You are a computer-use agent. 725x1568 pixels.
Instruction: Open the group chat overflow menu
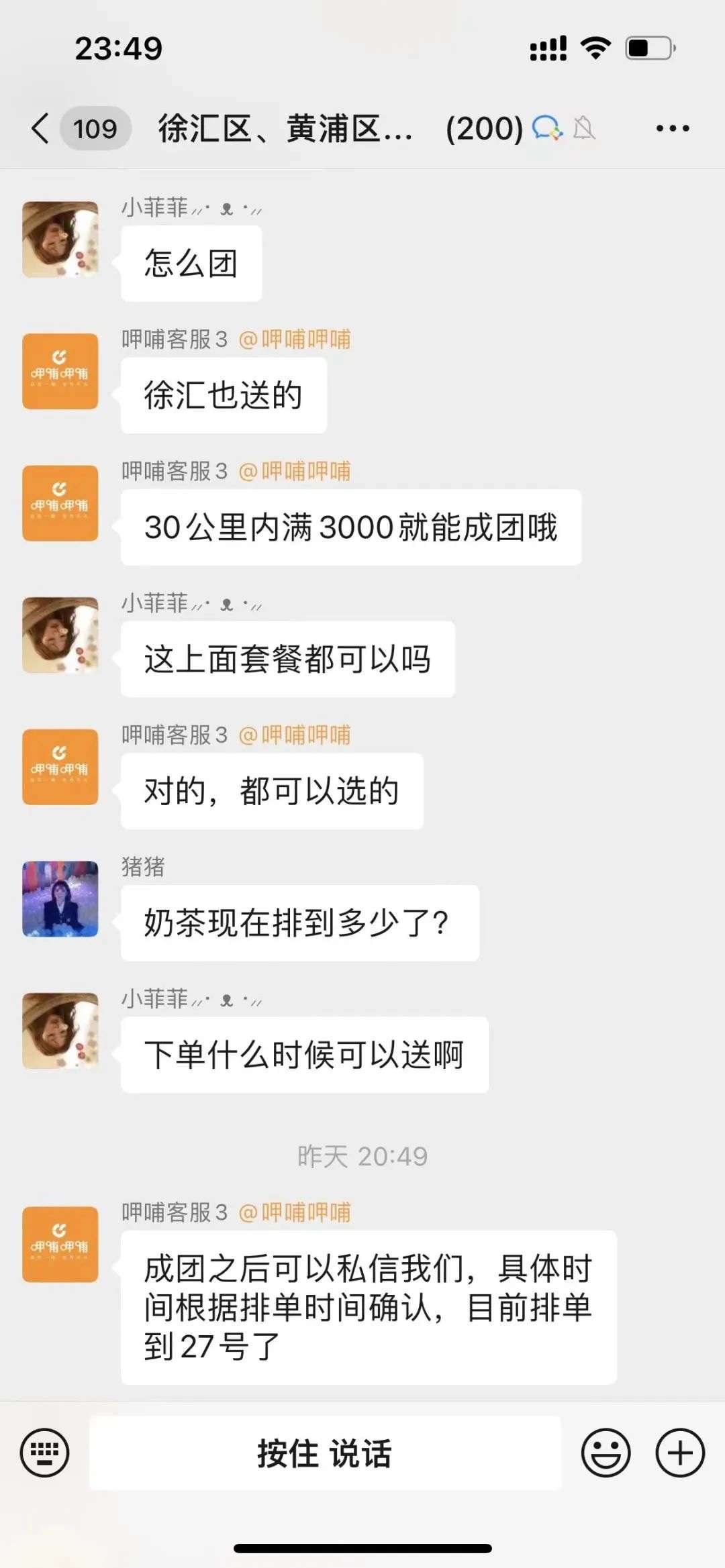click(x=672, y=128)
